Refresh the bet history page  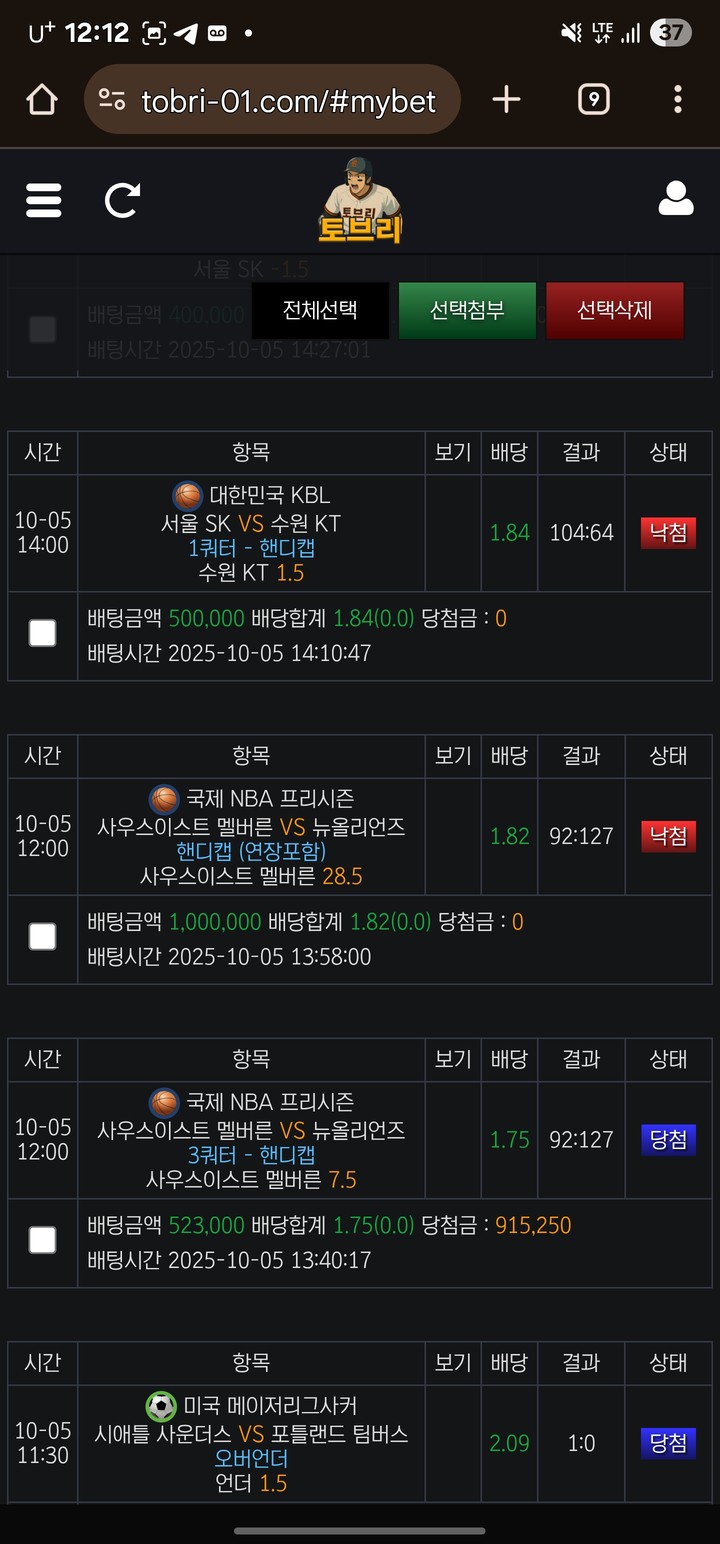coord(122,200)
